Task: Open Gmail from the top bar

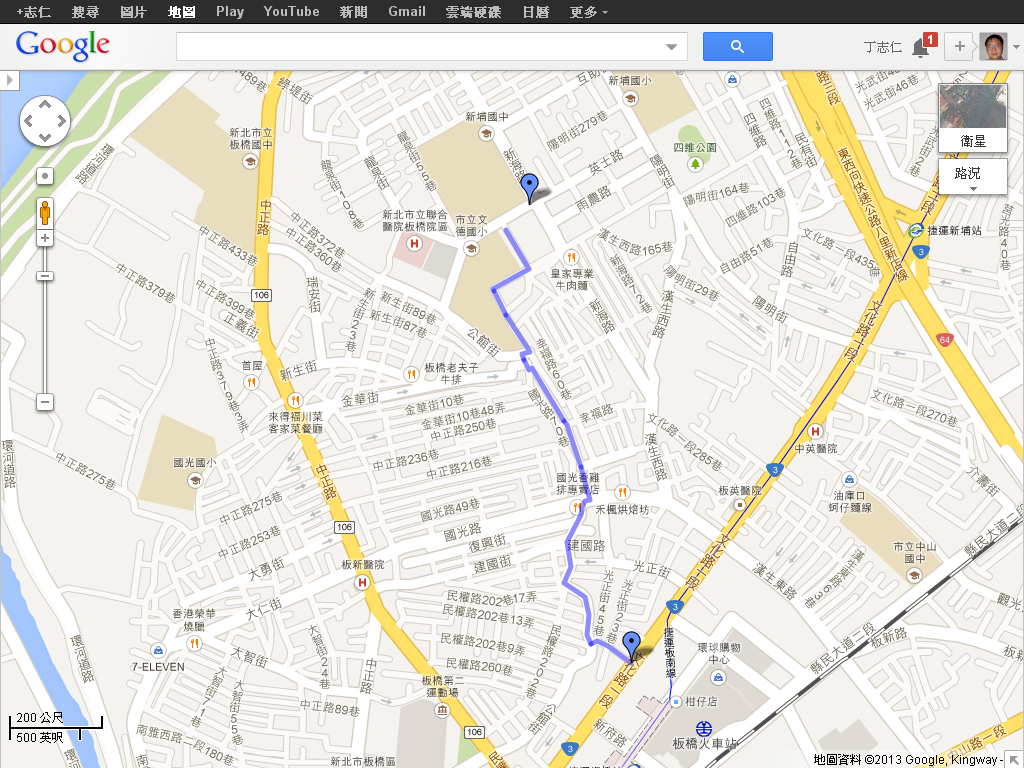Action: tap(406, 12)
